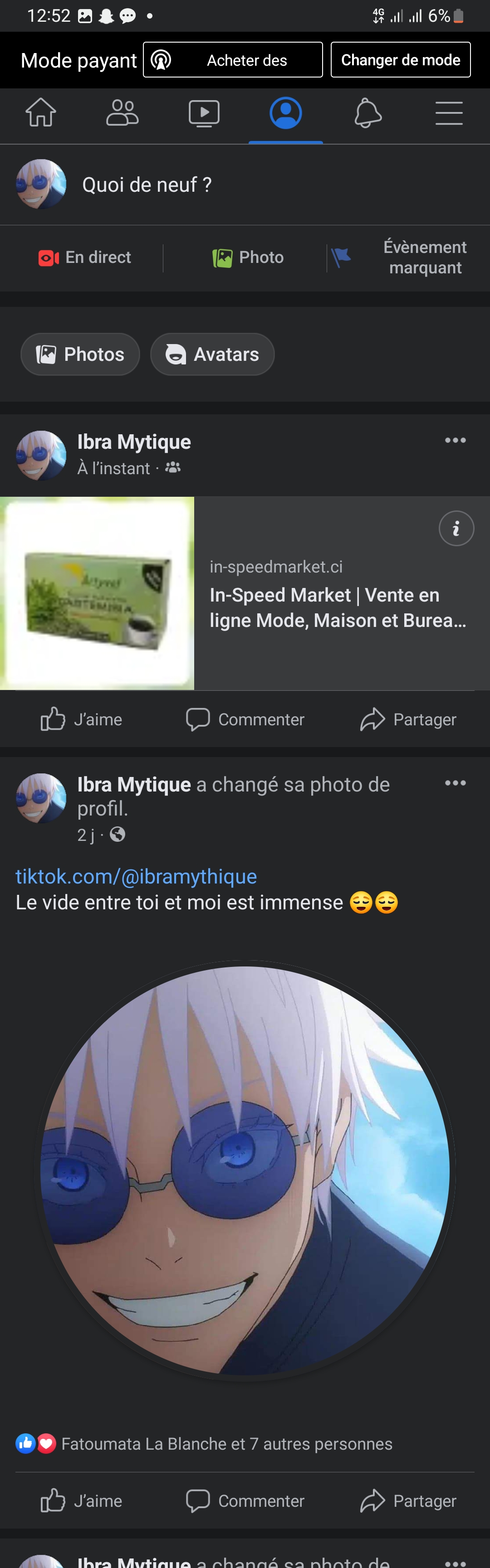Tap the Acheter des button
The height and width of the screenshot is (1568, 490).
point(232,60)
